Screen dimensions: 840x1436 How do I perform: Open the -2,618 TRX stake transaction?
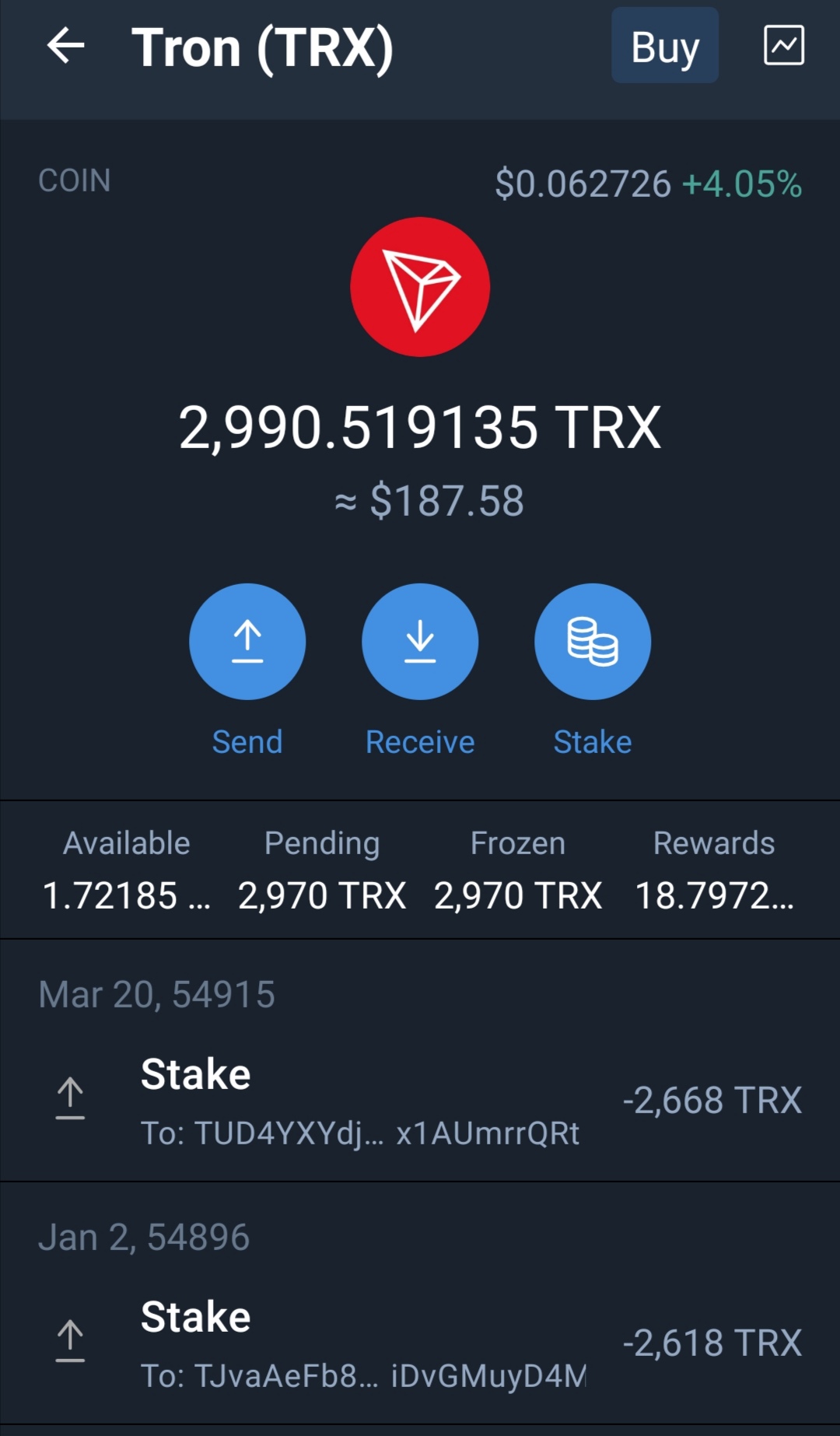[420, 1342]
